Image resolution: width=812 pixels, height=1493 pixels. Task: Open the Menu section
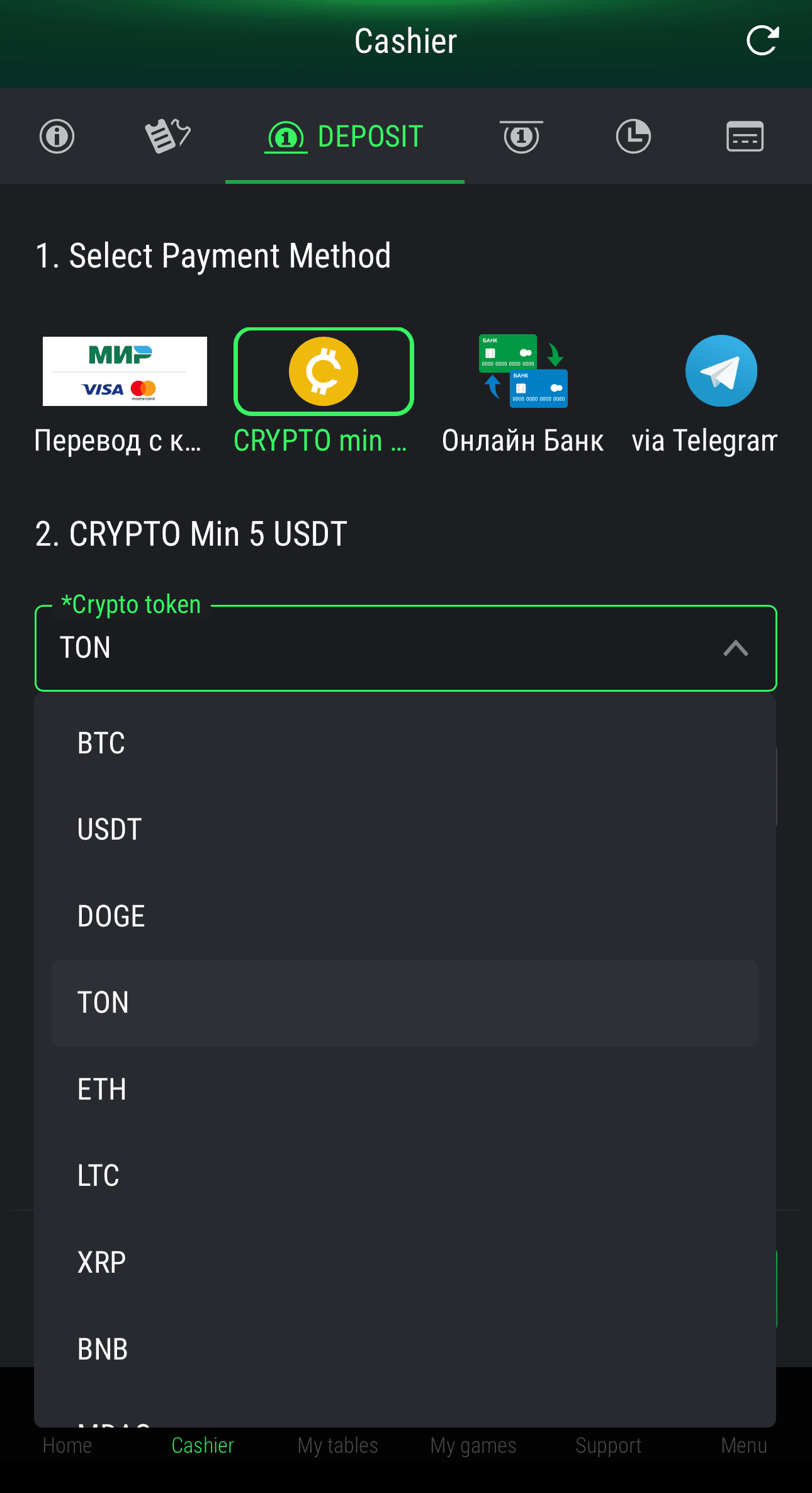click(x=743, y=1445)
